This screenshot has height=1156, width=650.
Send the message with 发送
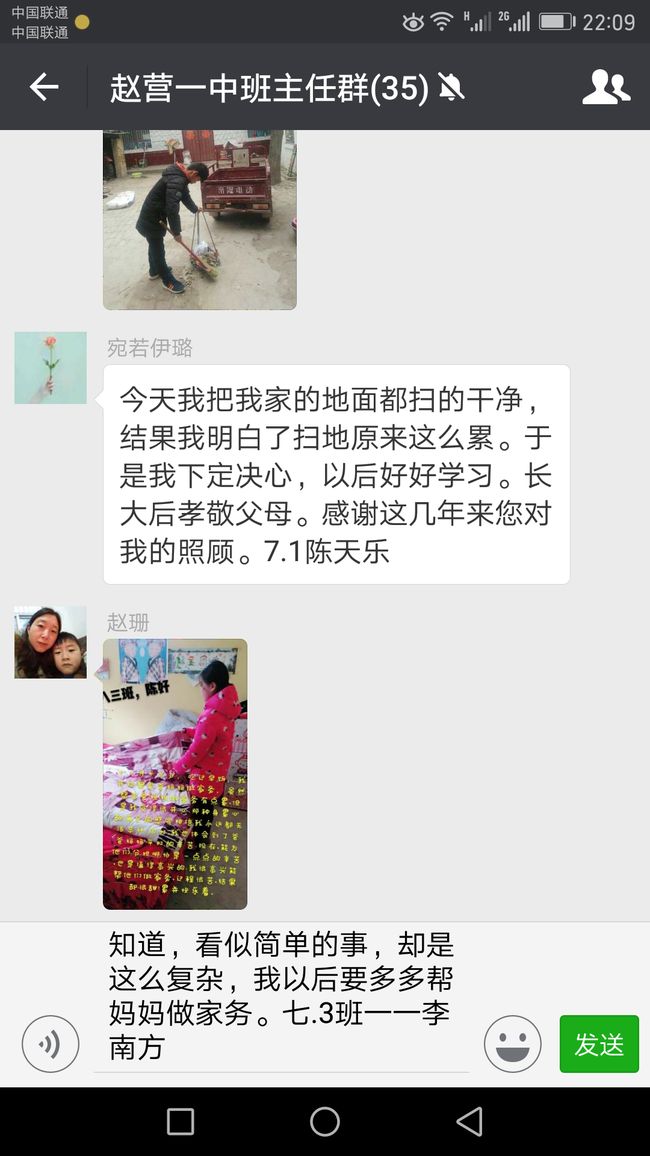(x=599, y=1044)
